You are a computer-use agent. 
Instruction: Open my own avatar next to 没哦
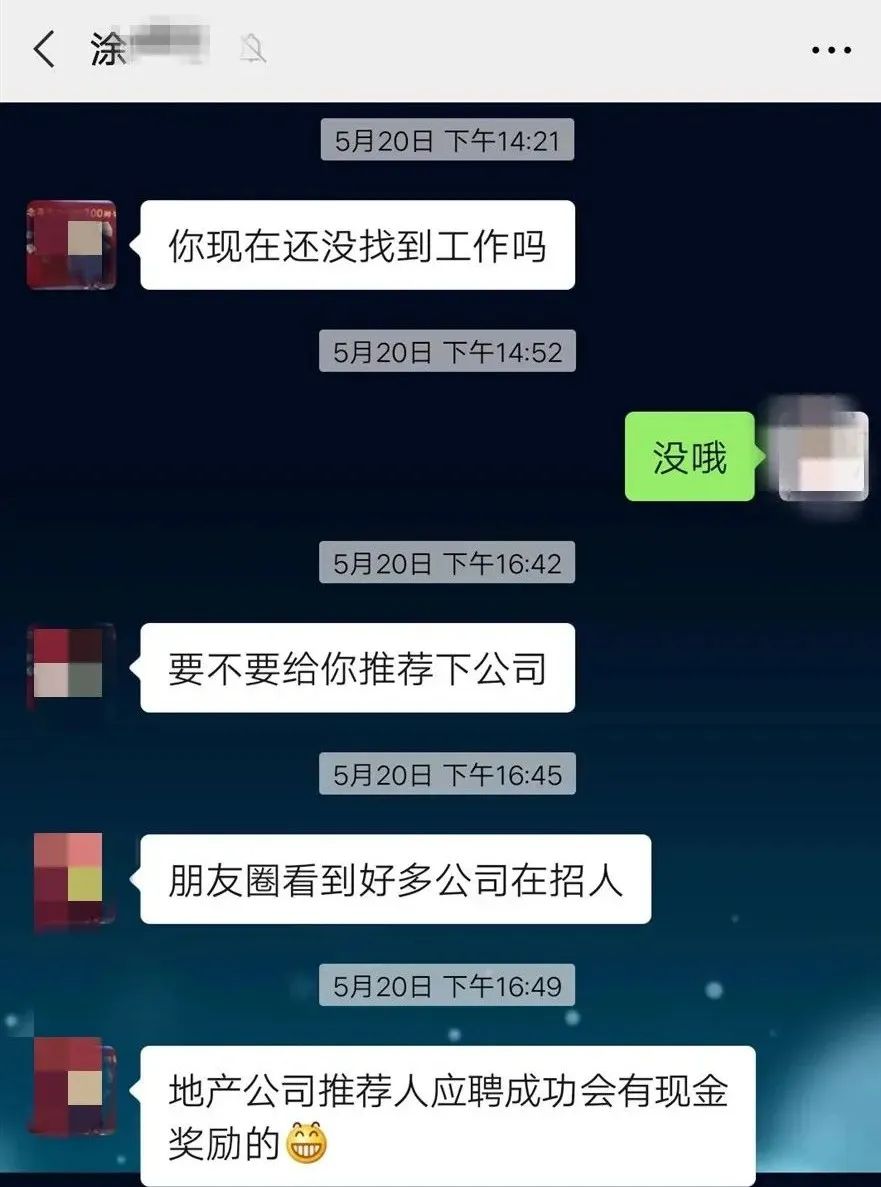coord(822,456)
